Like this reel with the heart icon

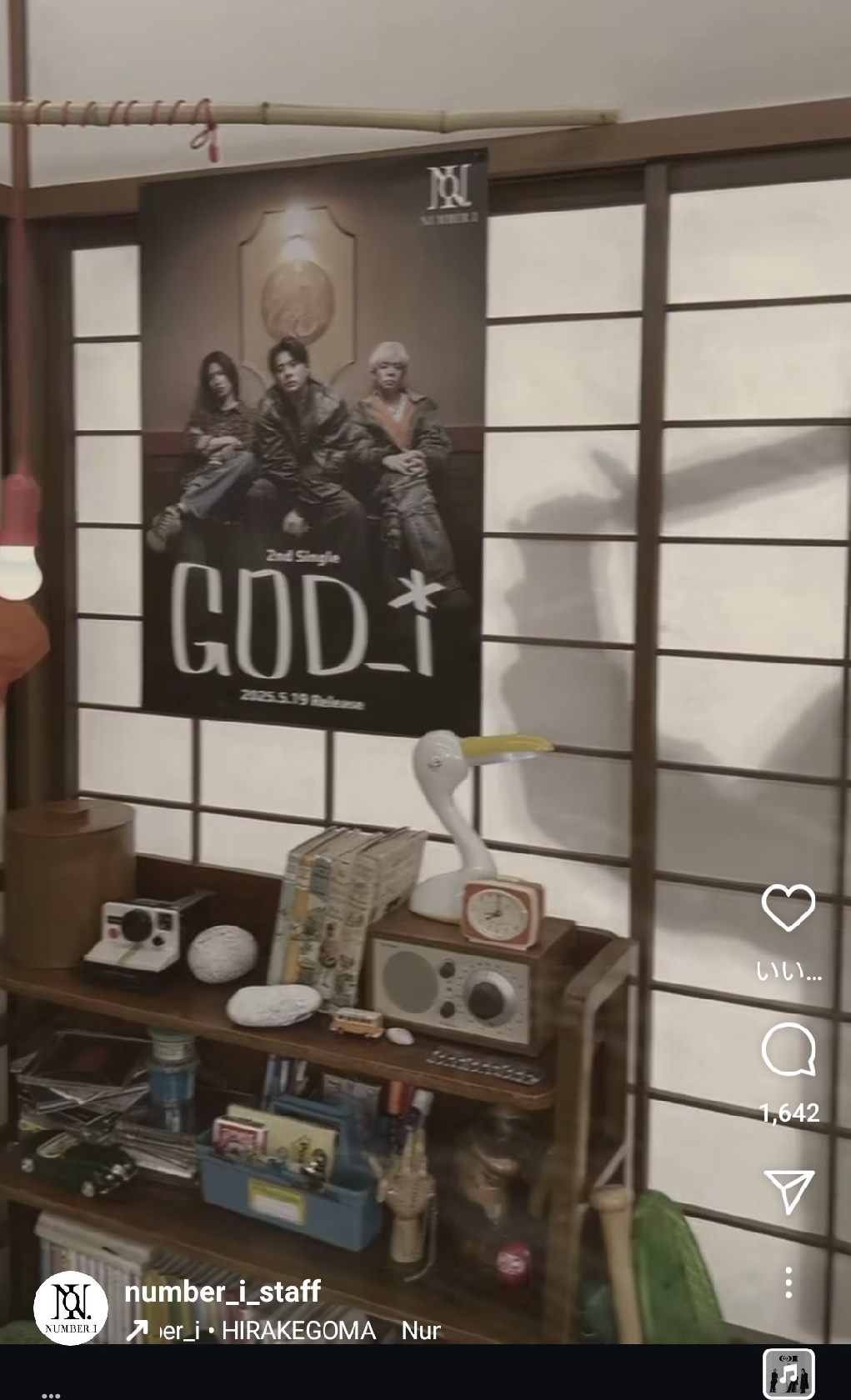pyautogui.click(x=788, y=907)
